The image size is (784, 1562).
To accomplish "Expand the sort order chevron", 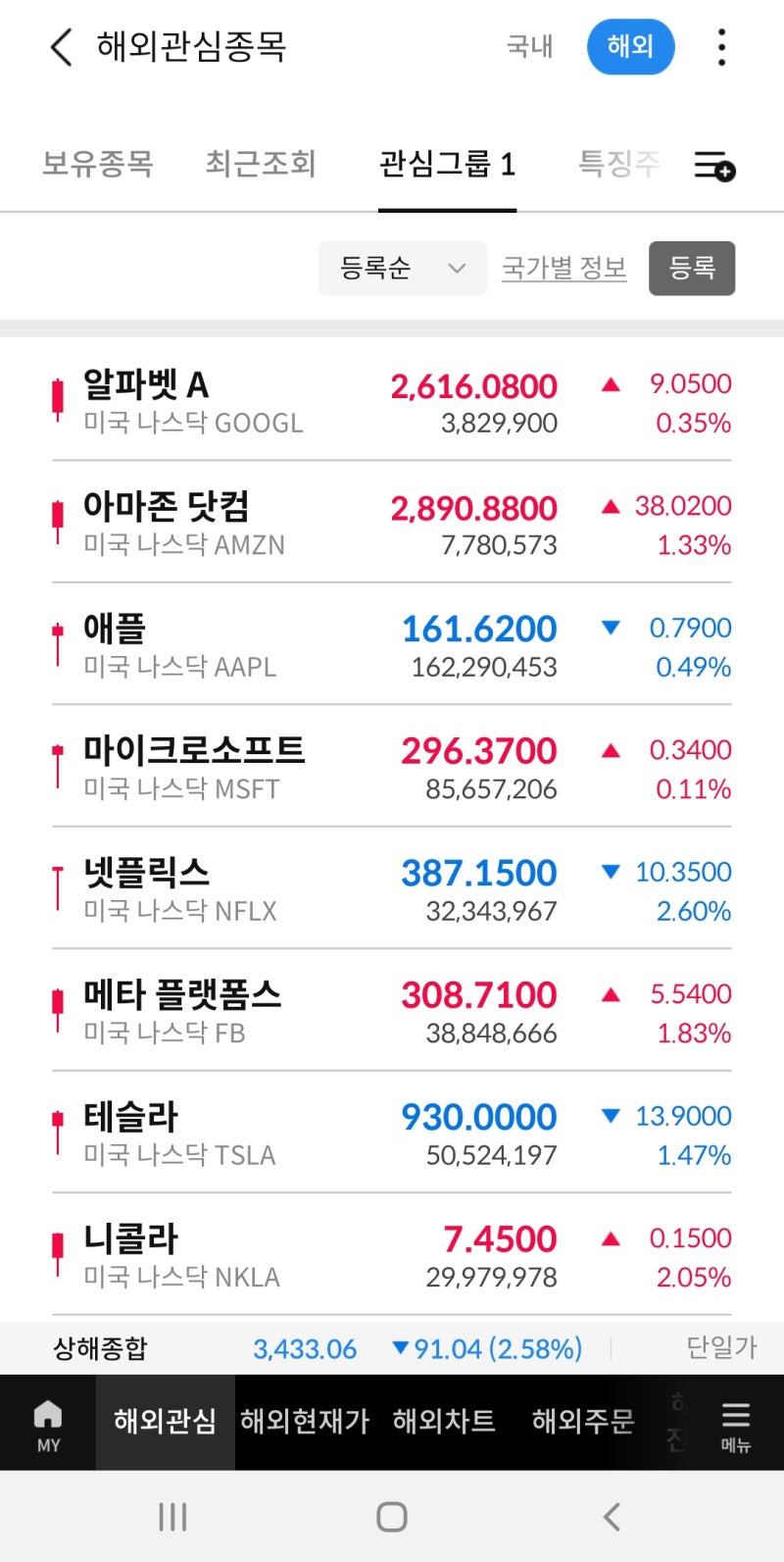I will click(x=458, y=268).
